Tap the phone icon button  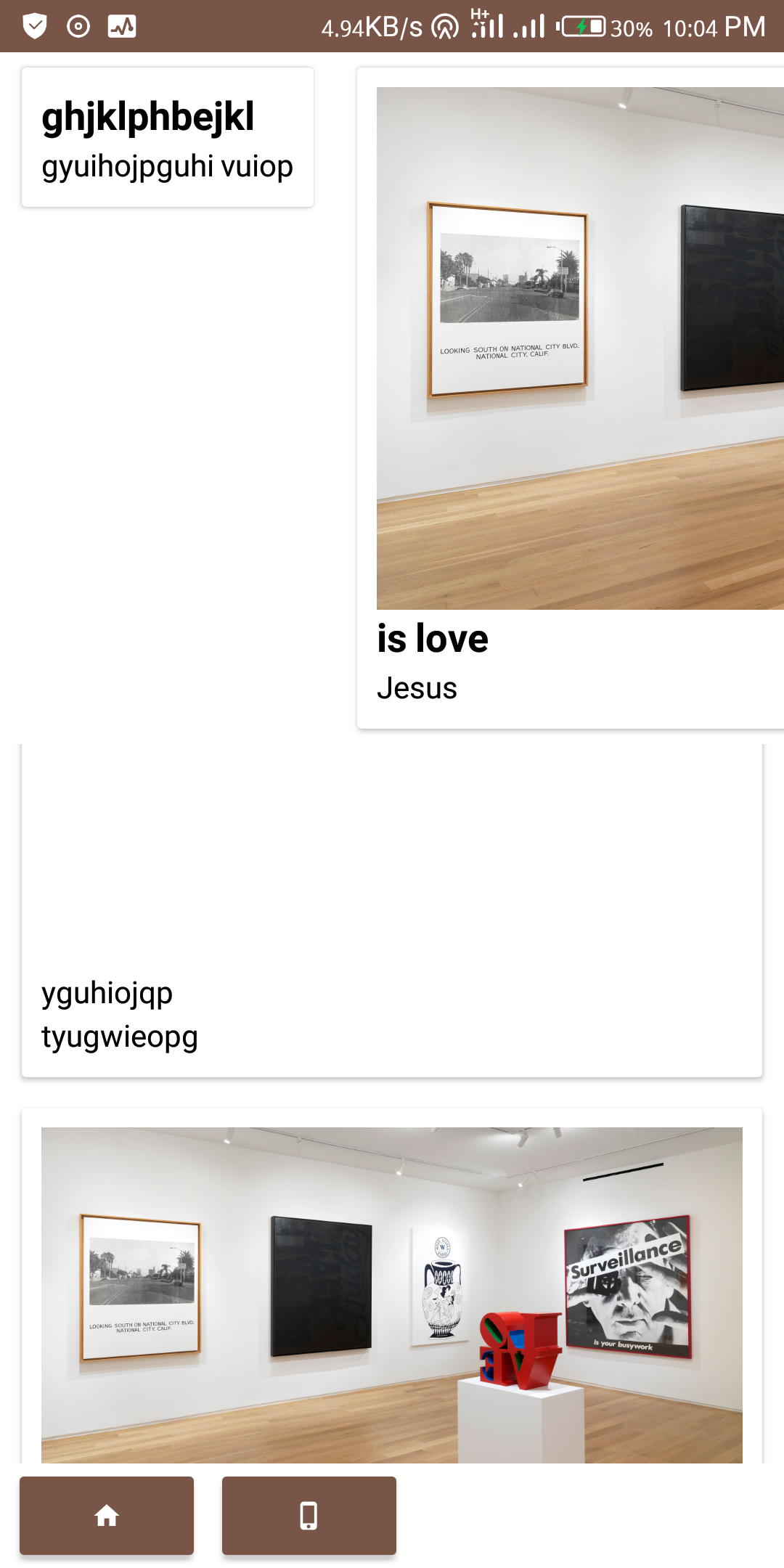pyautogui.click(x=309, y=1515)
